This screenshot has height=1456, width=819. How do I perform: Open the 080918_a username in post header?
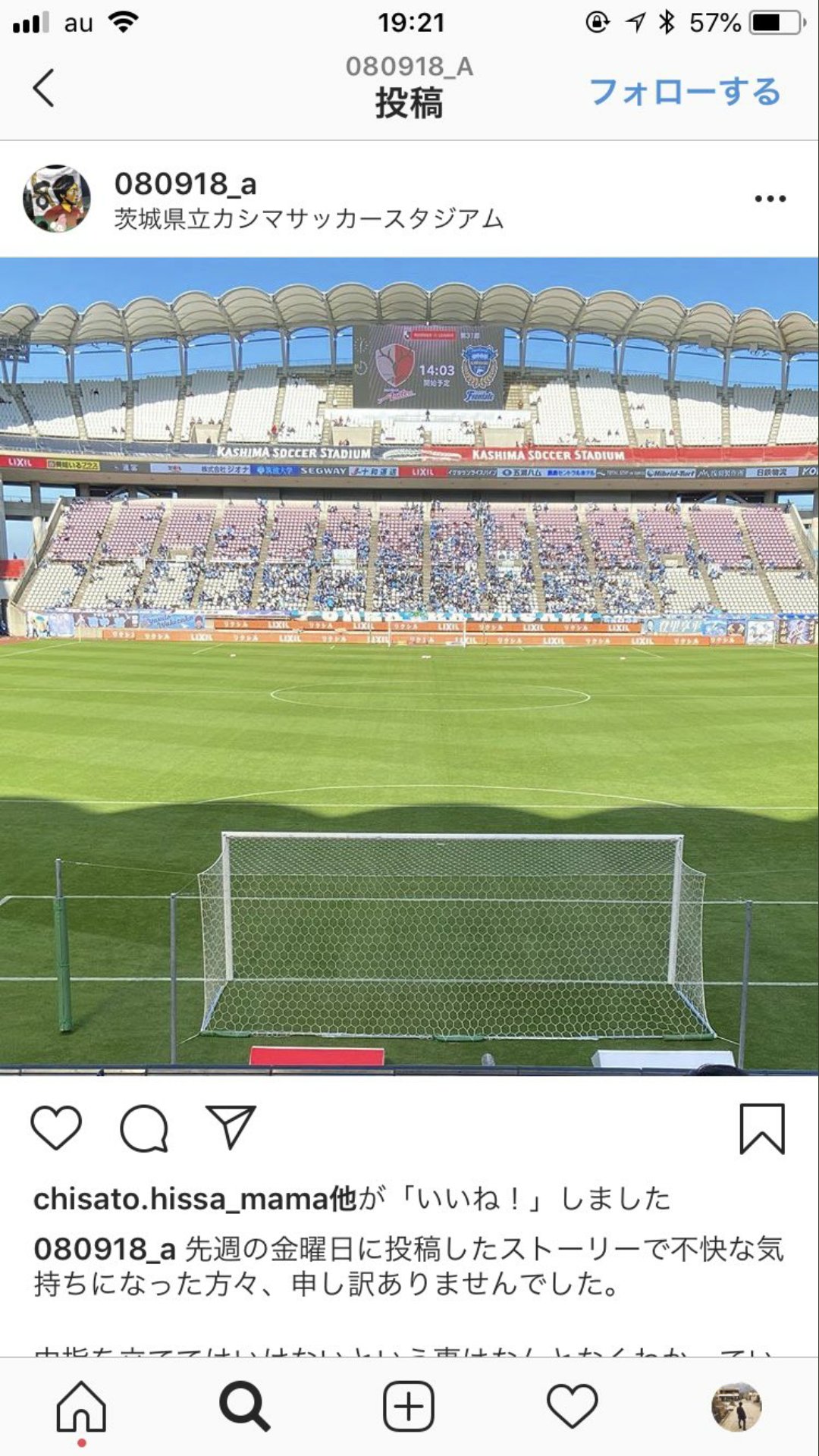coord(186,184)
